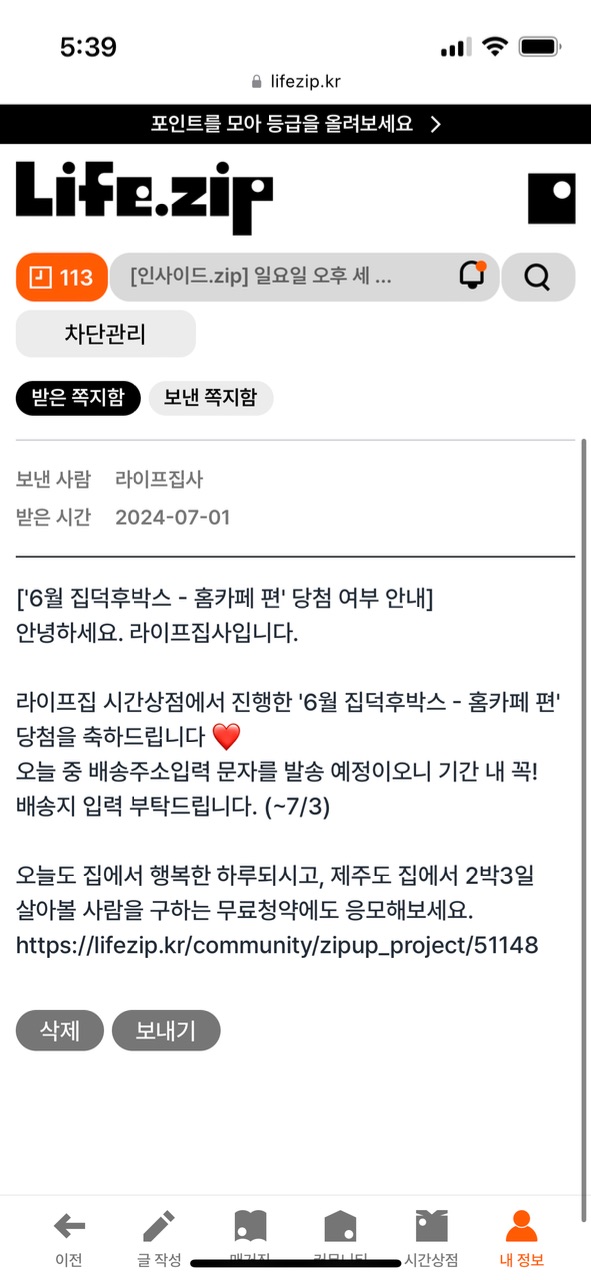Image resolution: width=591 pixels, height=1280 pixels.
Task: Go back with the 이전 button
Action: tap(69, 1238)
